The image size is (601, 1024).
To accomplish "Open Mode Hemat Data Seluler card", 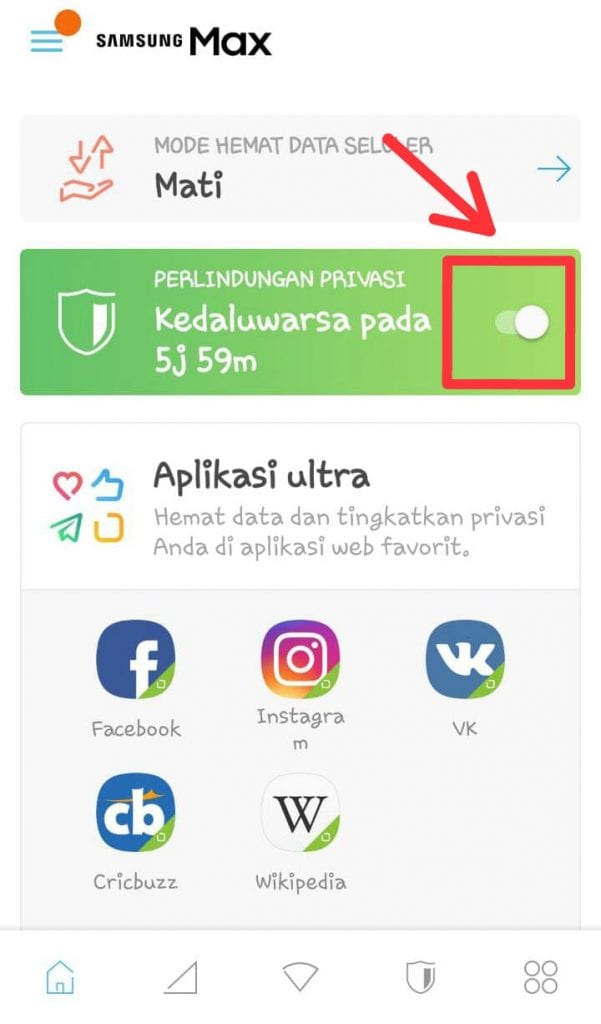I will [x=300, y=169].
